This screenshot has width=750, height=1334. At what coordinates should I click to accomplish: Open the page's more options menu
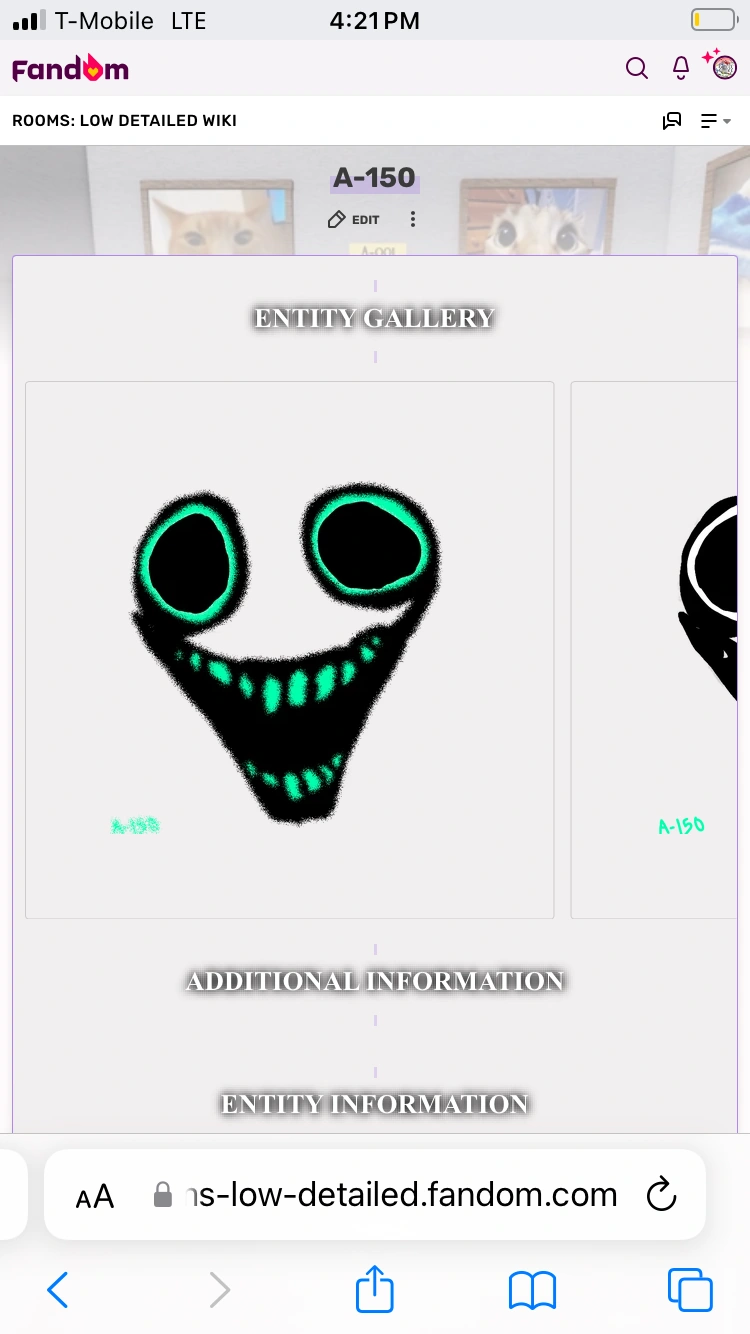click(413, 219)
